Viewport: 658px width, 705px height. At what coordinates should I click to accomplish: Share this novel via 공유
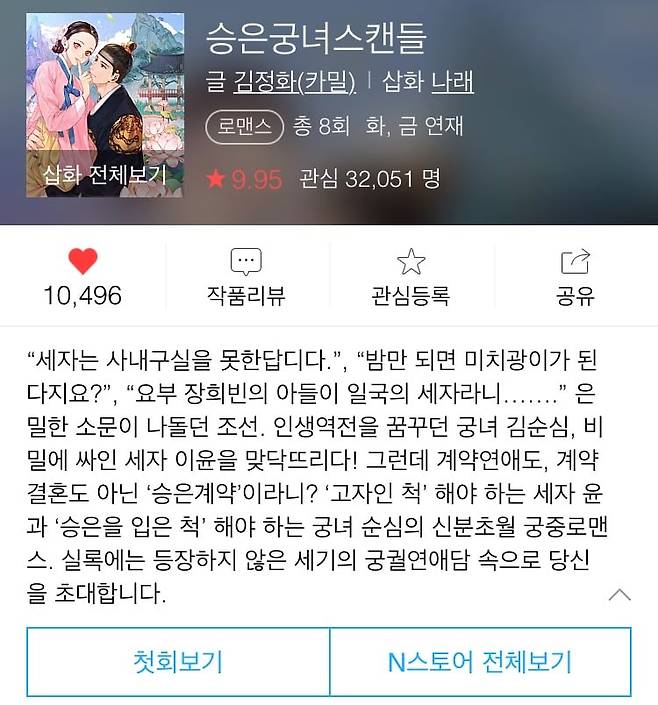pos(575,276)
